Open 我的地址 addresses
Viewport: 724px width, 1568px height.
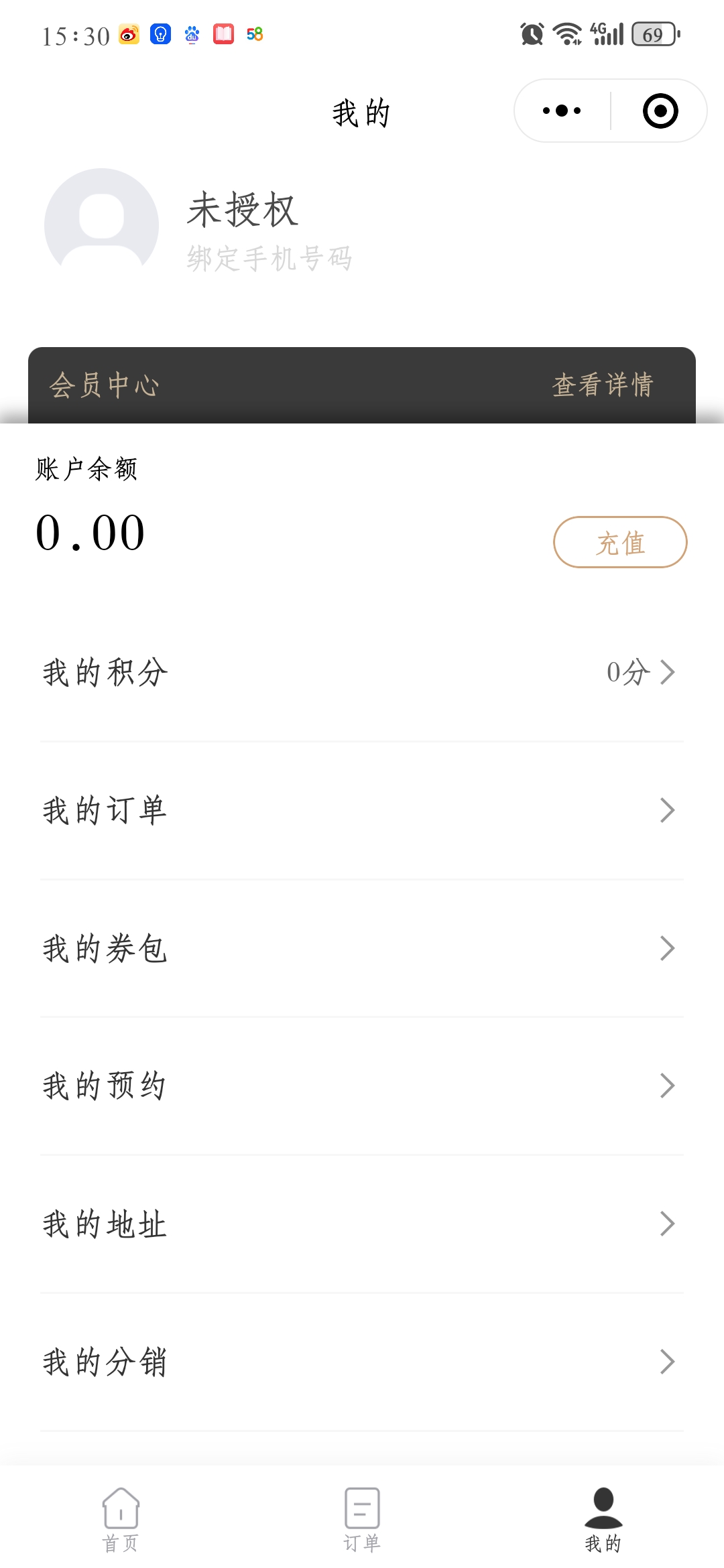tap(362, 1224)
